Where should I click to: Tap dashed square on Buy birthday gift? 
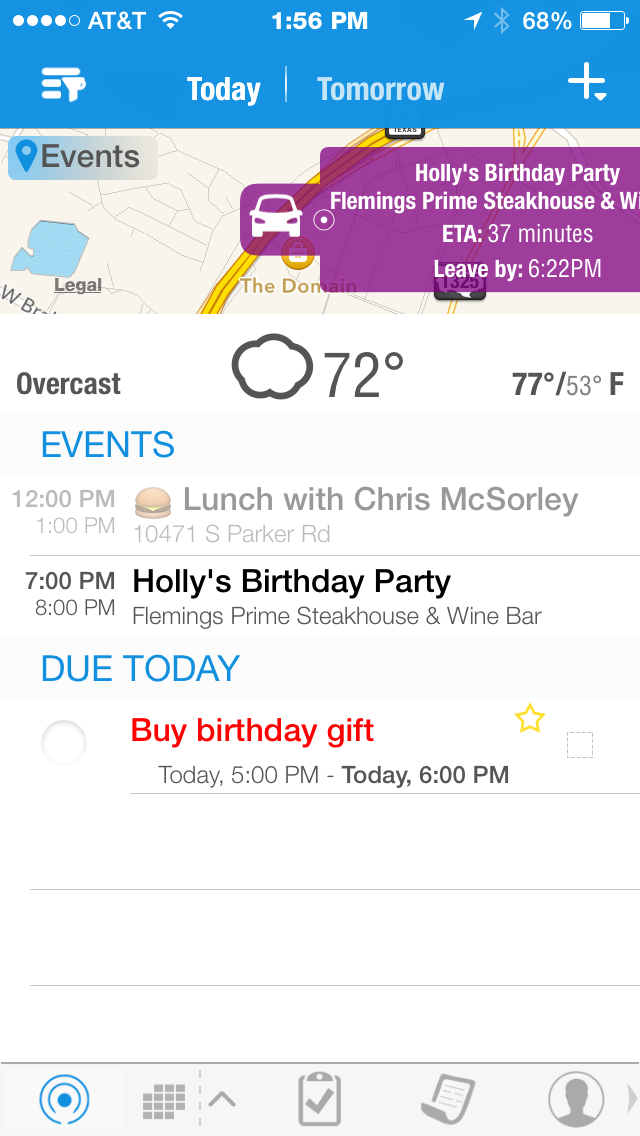click(579, 745)
